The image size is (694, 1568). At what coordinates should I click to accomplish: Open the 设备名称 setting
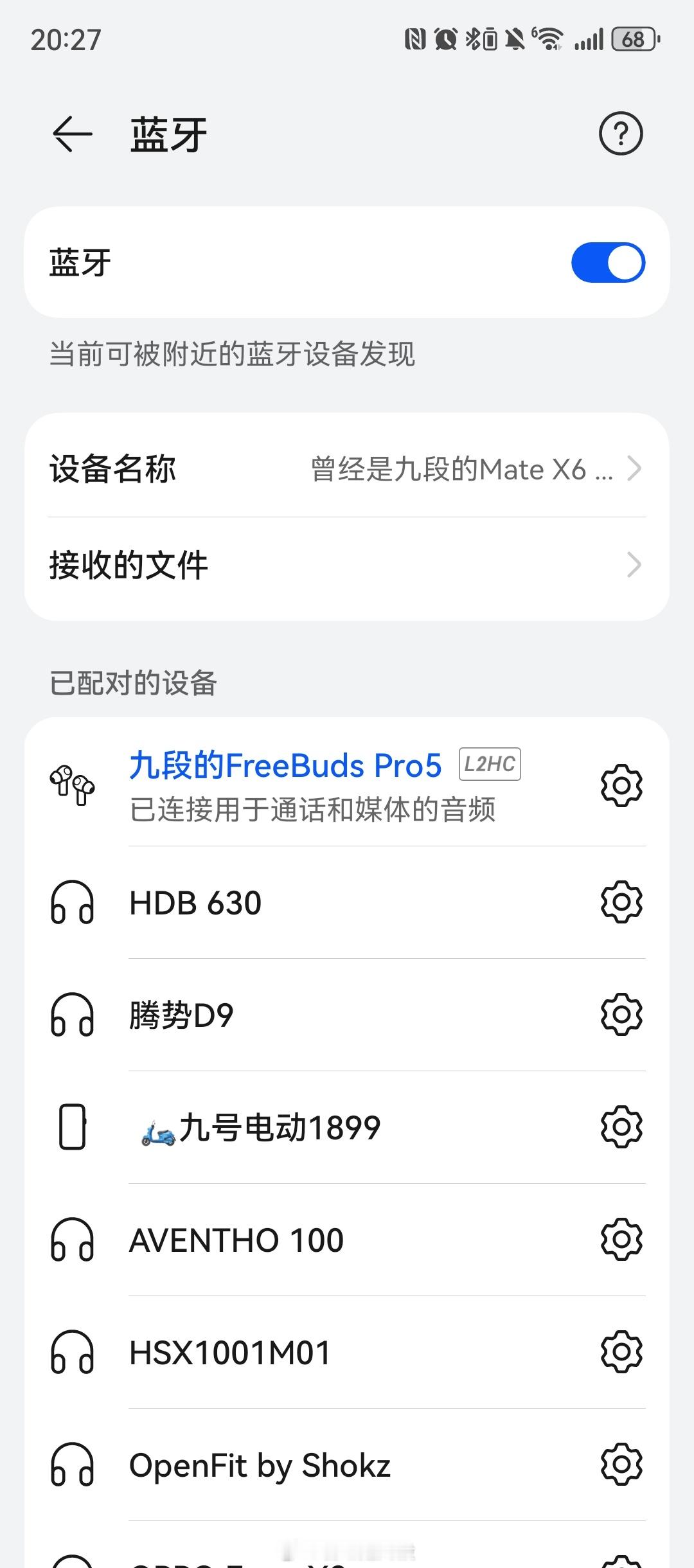click(x=347, y=468)
